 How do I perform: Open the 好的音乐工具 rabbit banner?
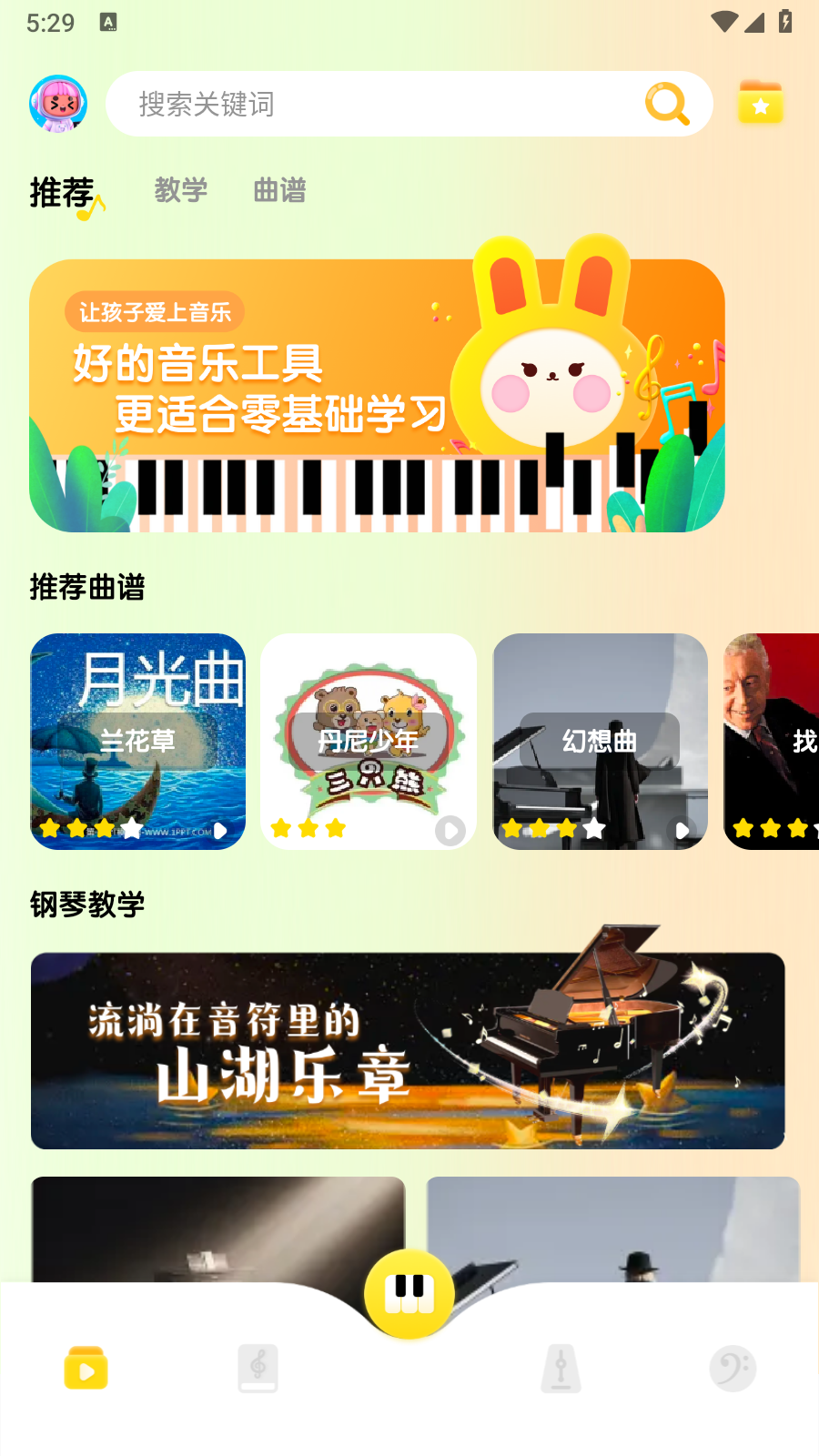pos(377,396)
